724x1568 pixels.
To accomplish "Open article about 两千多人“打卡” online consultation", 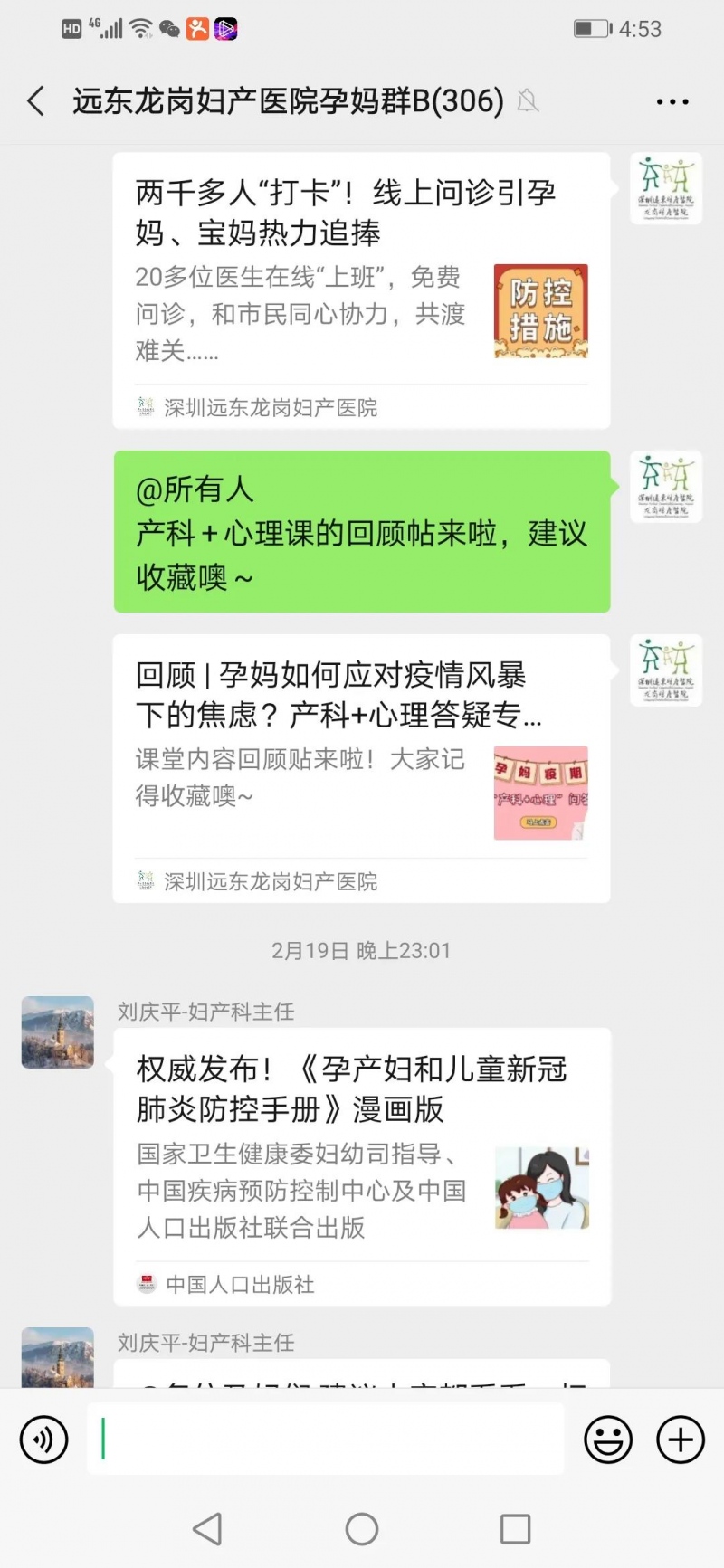I will pos(360,290).
